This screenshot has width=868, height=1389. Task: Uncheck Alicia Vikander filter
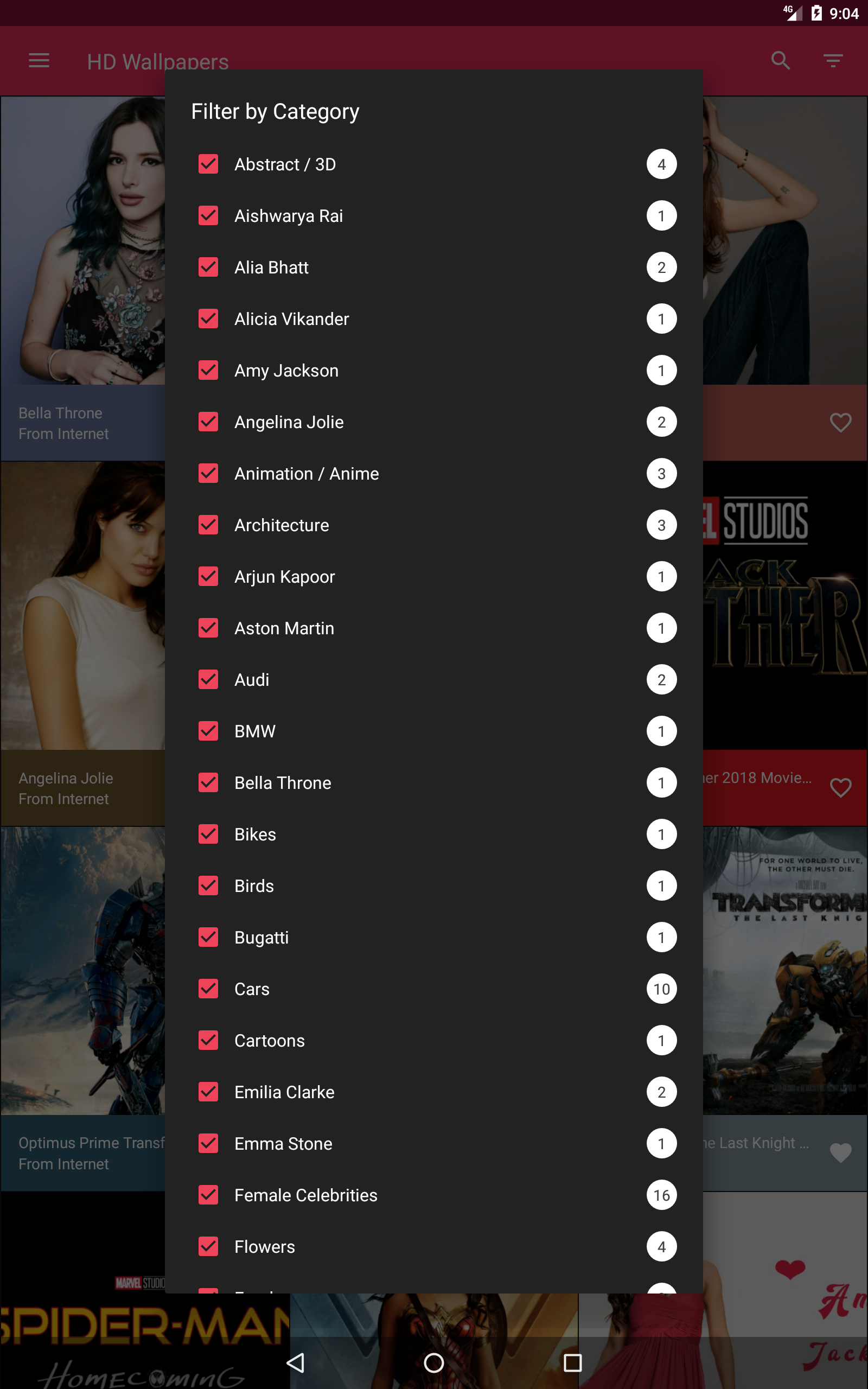208,318
